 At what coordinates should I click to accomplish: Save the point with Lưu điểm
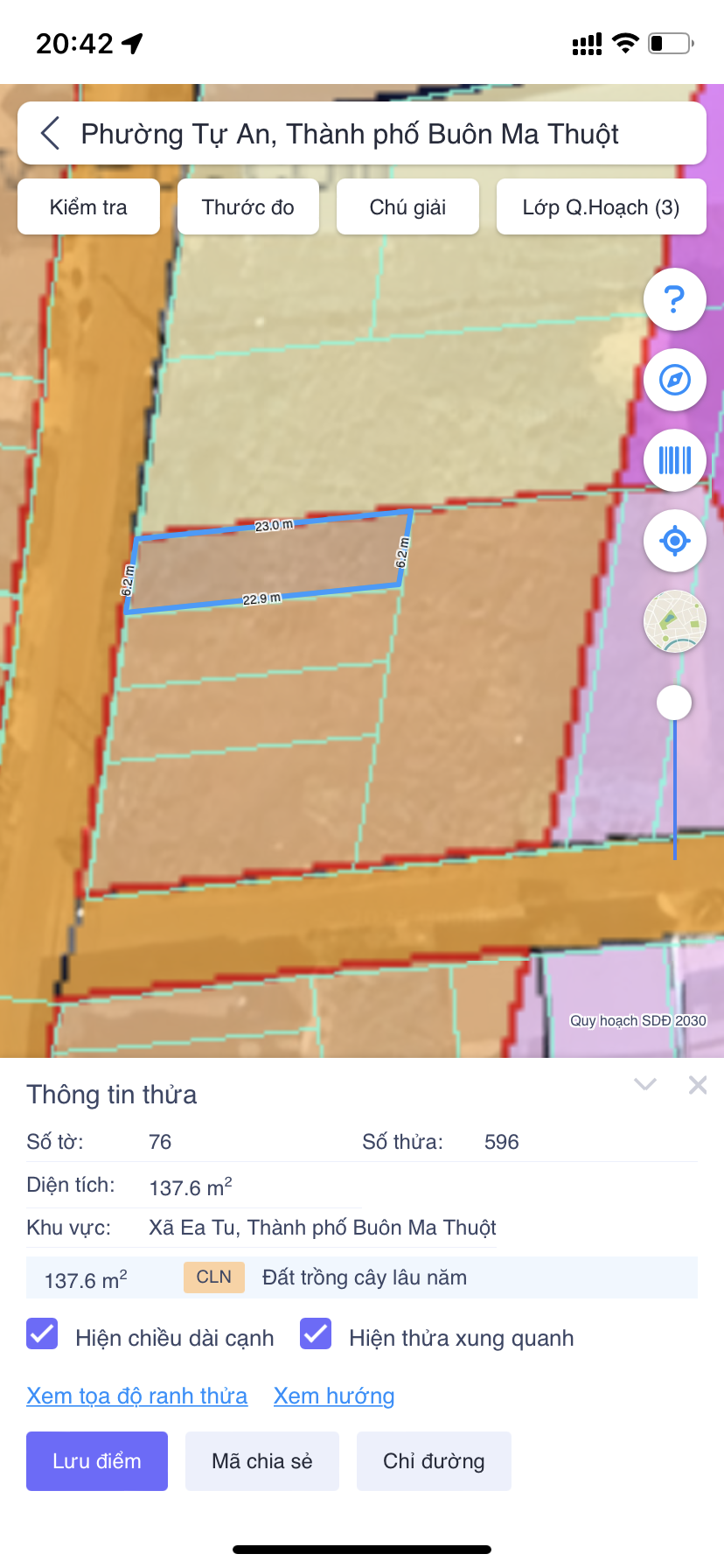point(97,1461)
